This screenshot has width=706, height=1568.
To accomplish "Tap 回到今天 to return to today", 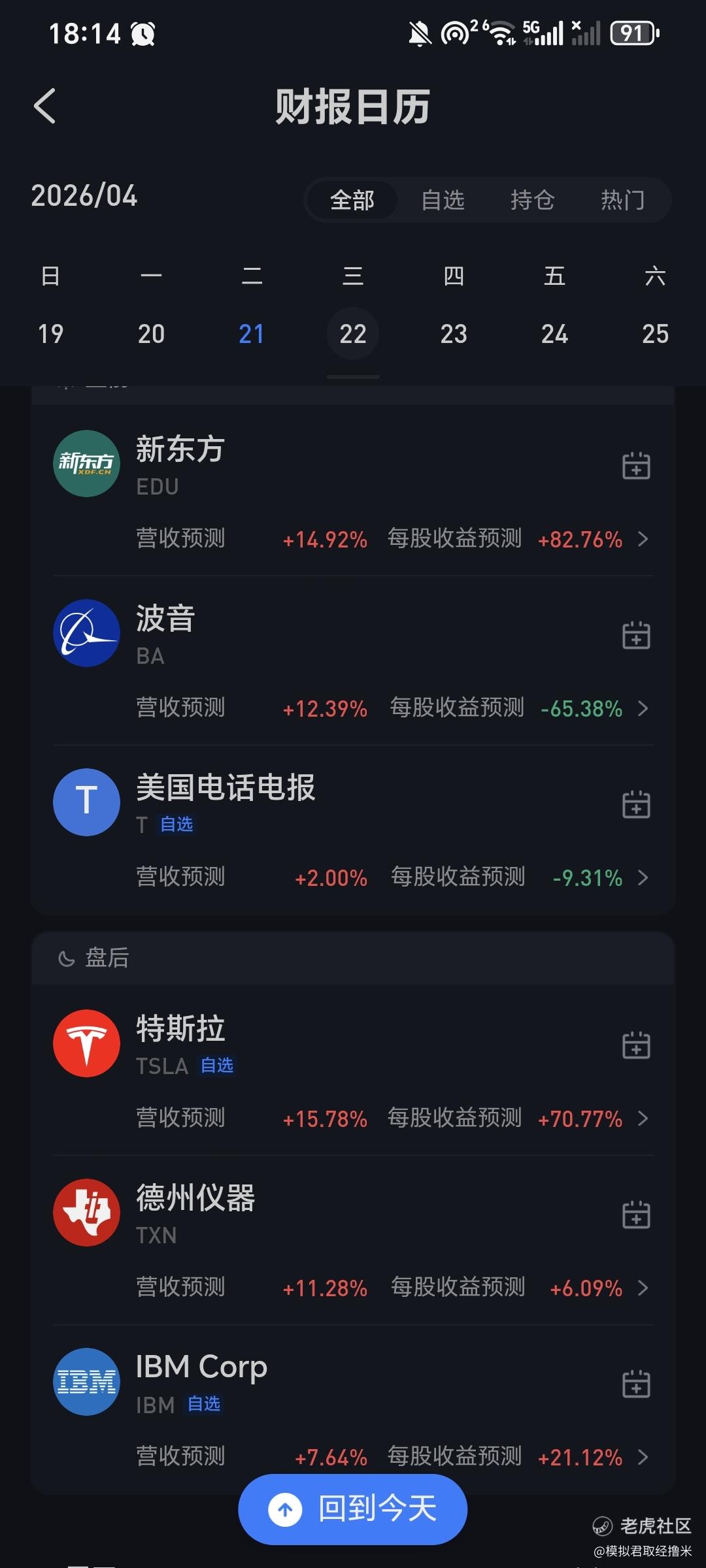I will click(352, 1509).
